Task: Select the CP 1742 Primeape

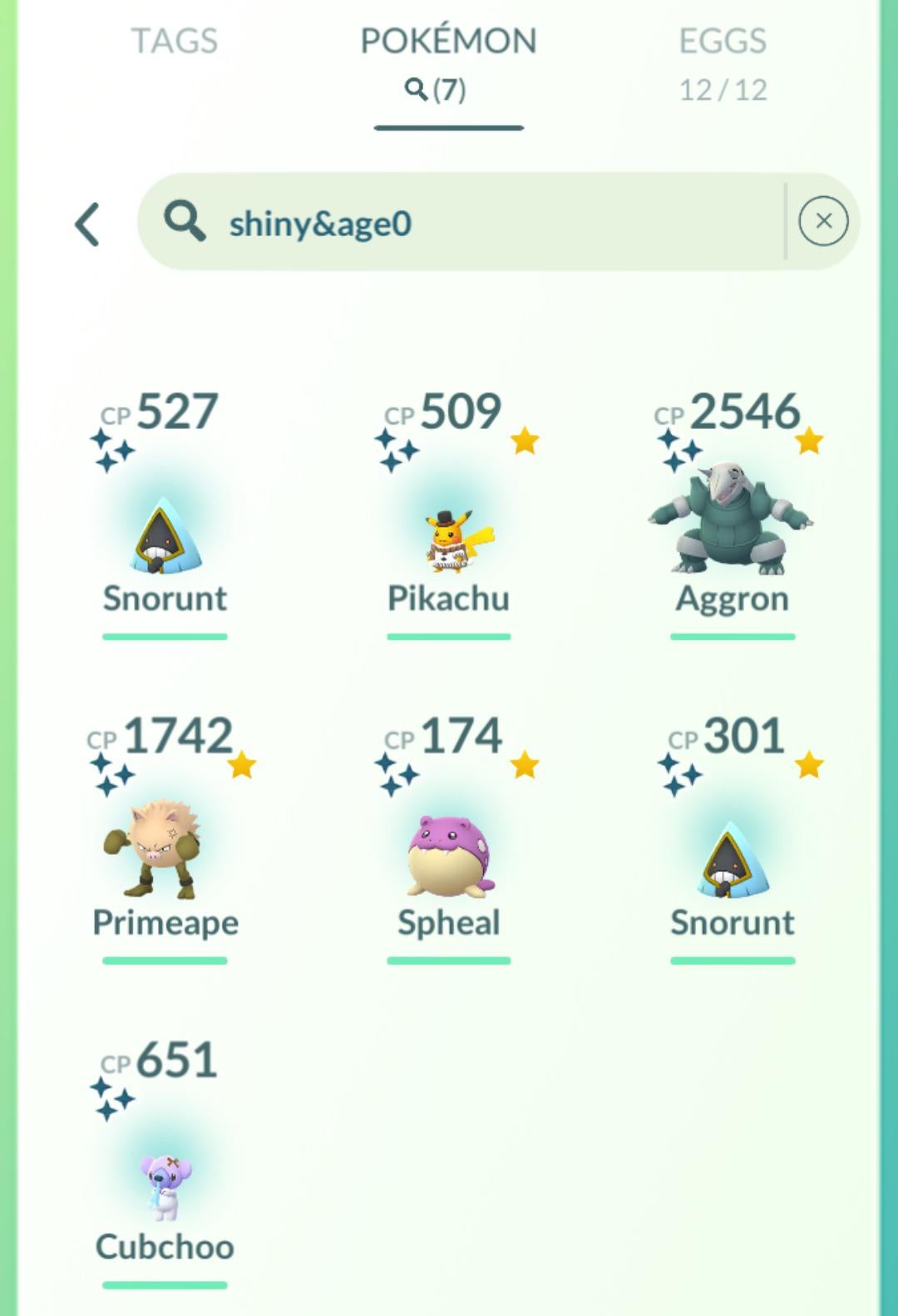Action: pyautogui.click(x=165, y=852)
